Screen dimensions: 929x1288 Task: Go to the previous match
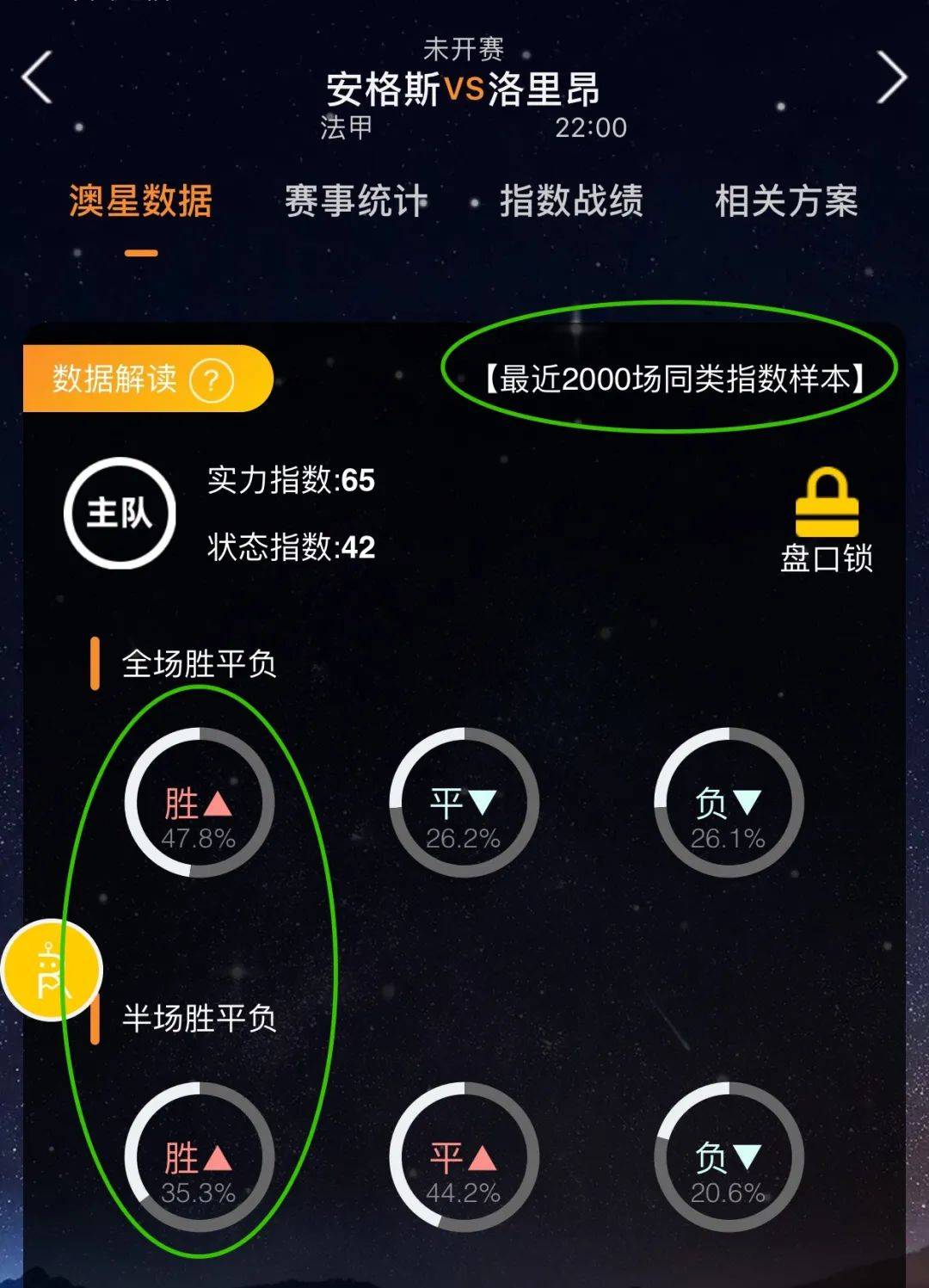coord(38,78)
